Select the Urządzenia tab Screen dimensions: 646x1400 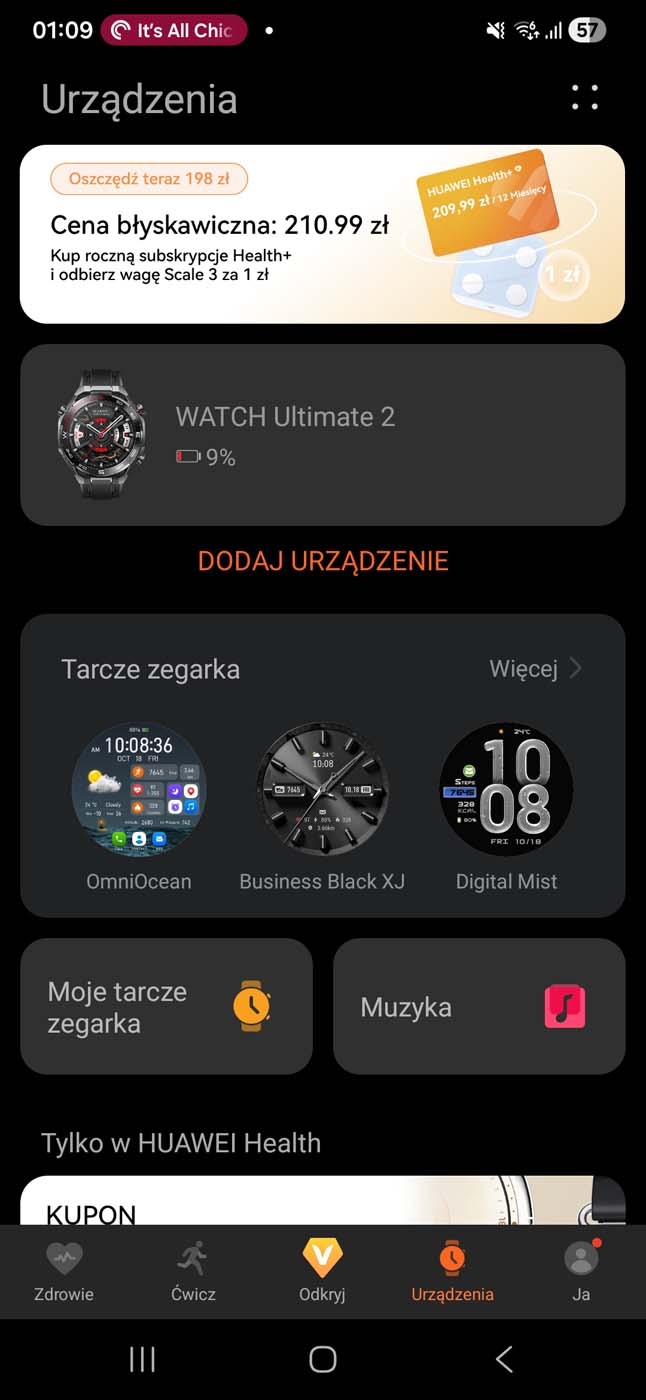[452, 1270]
